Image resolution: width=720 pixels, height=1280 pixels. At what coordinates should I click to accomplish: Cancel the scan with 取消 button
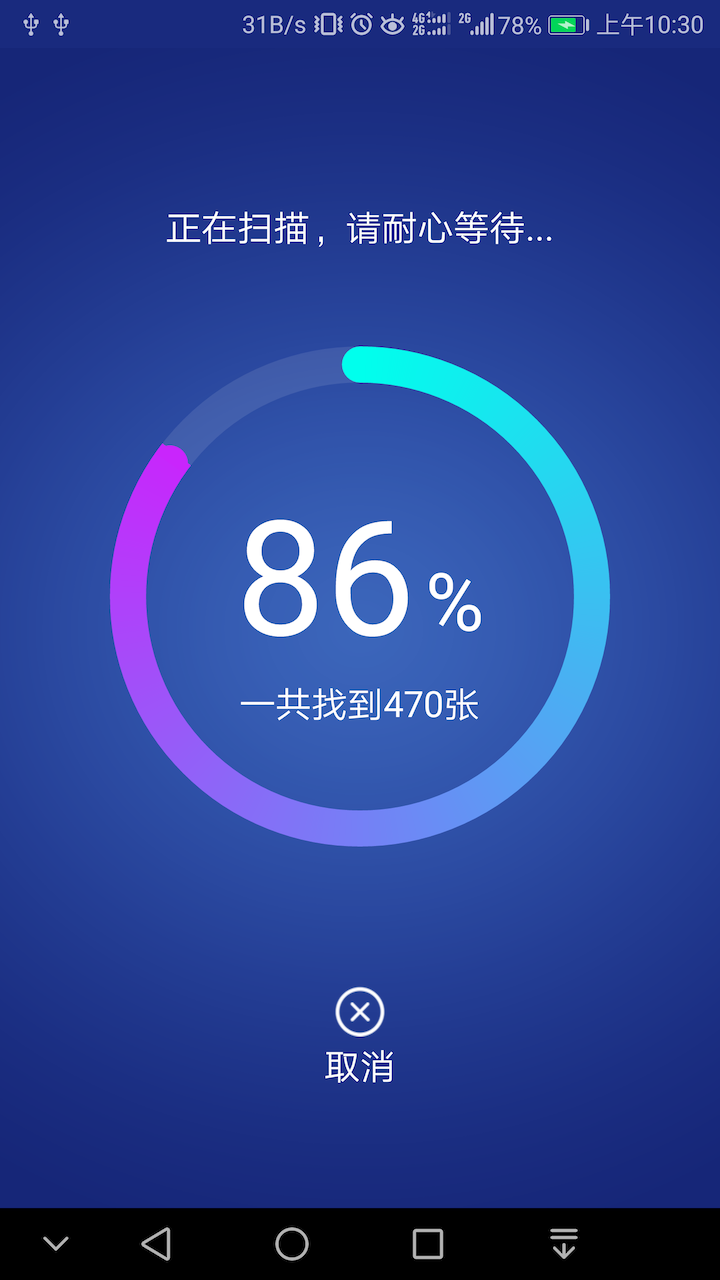point(360,1036)
